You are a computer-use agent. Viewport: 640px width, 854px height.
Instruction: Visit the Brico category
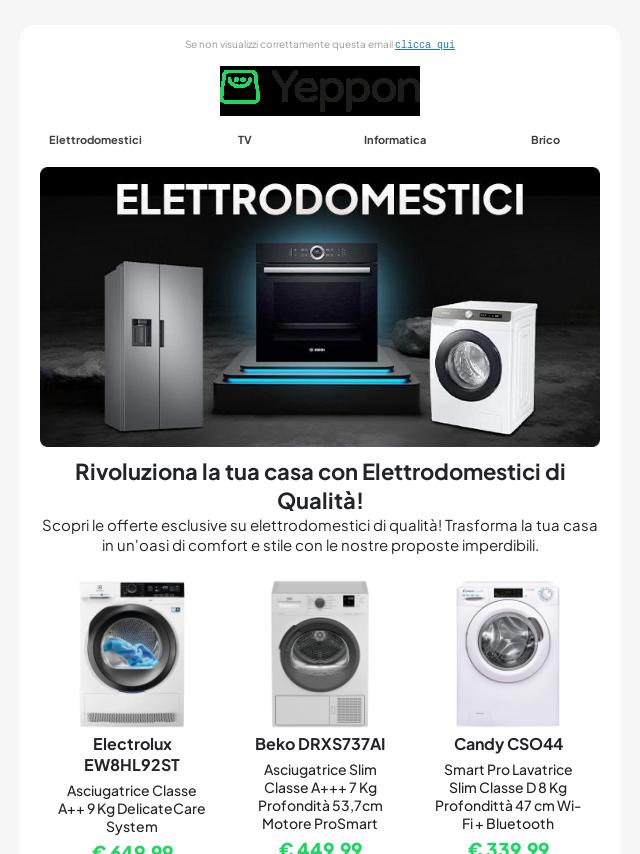click(545, 140)
